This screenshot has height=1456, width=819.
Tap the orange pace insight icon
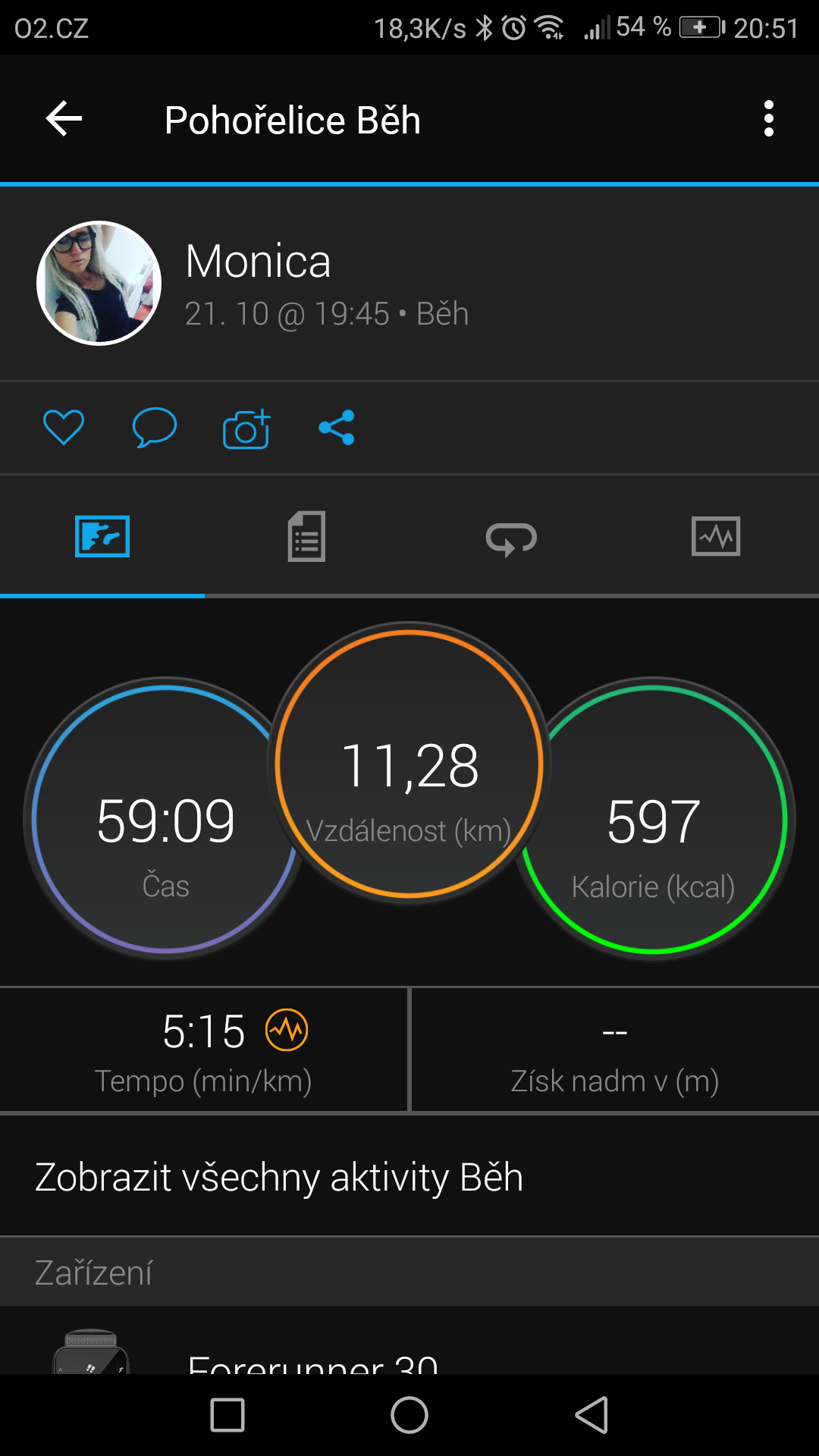pos(287,1030)
